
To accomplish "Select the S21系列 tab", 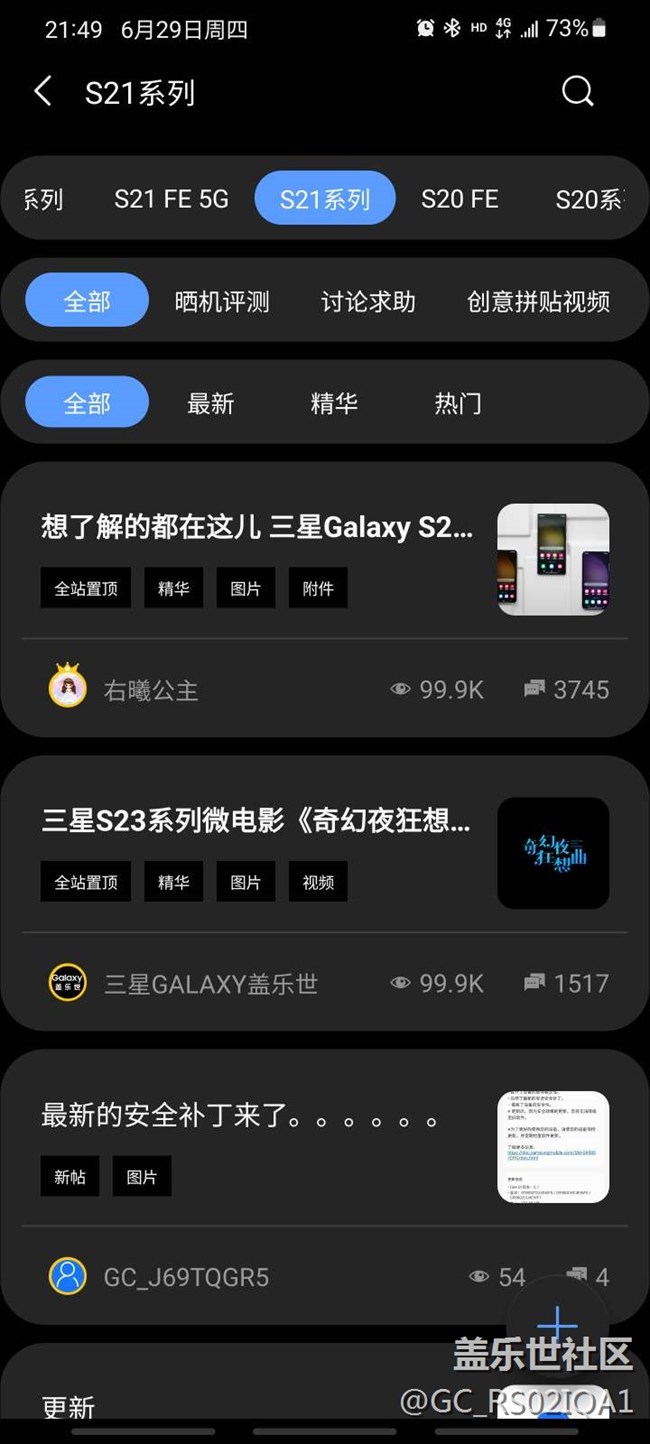I will pos(325,199).
